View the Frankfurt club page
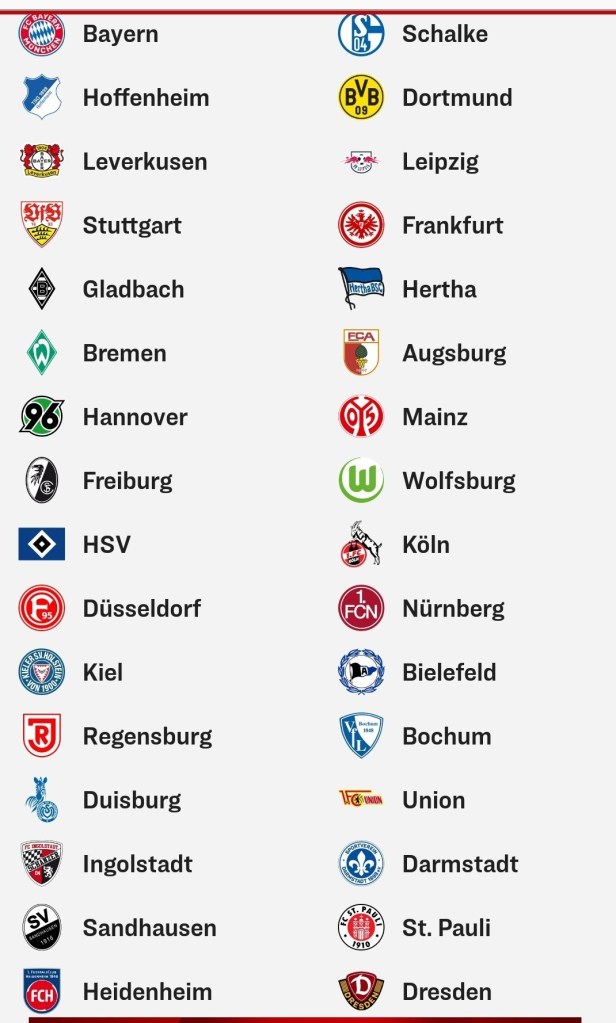This screenshot has width=616, height=1023. point(452,226)
